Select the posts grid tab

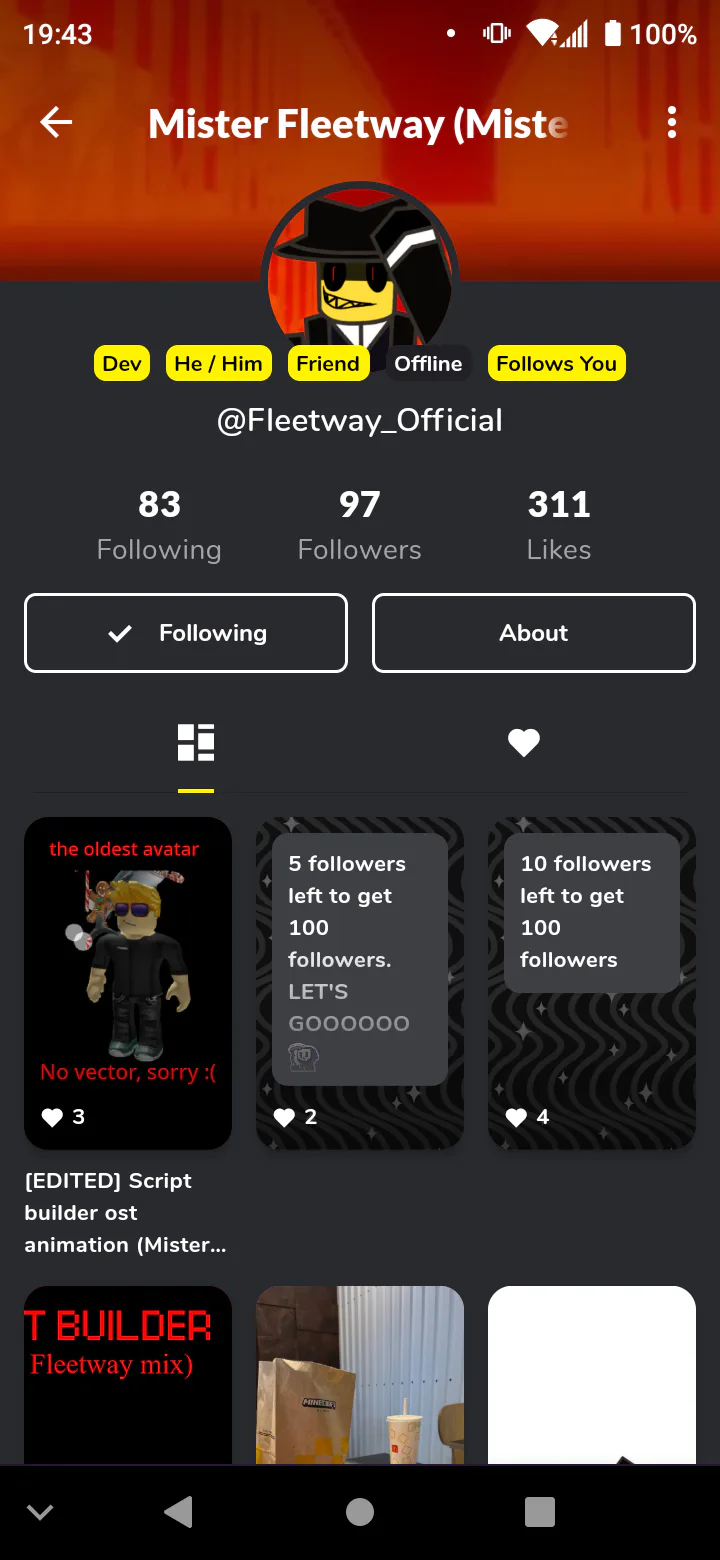pos(196,743)
